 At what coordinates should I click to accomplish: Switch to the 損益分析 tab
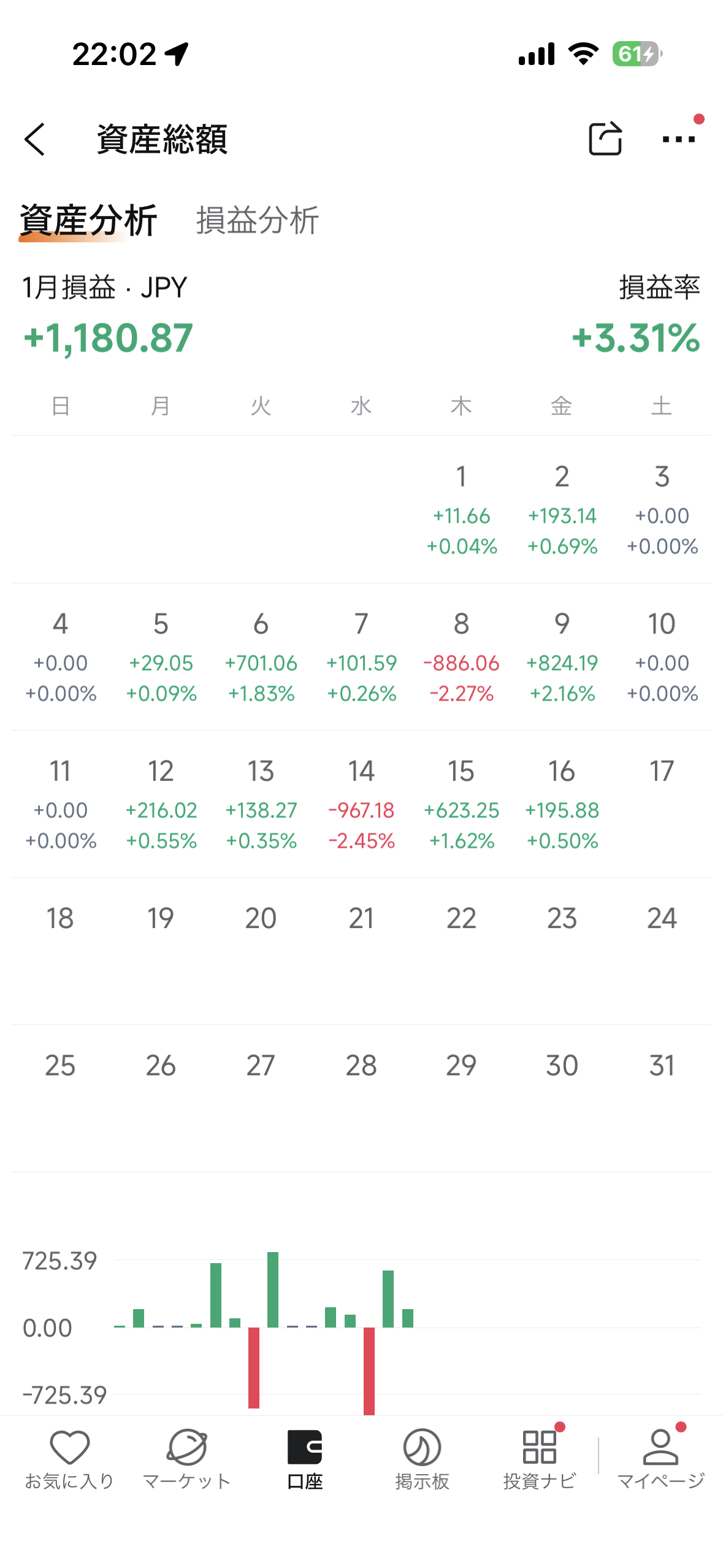tap(257, 220)
